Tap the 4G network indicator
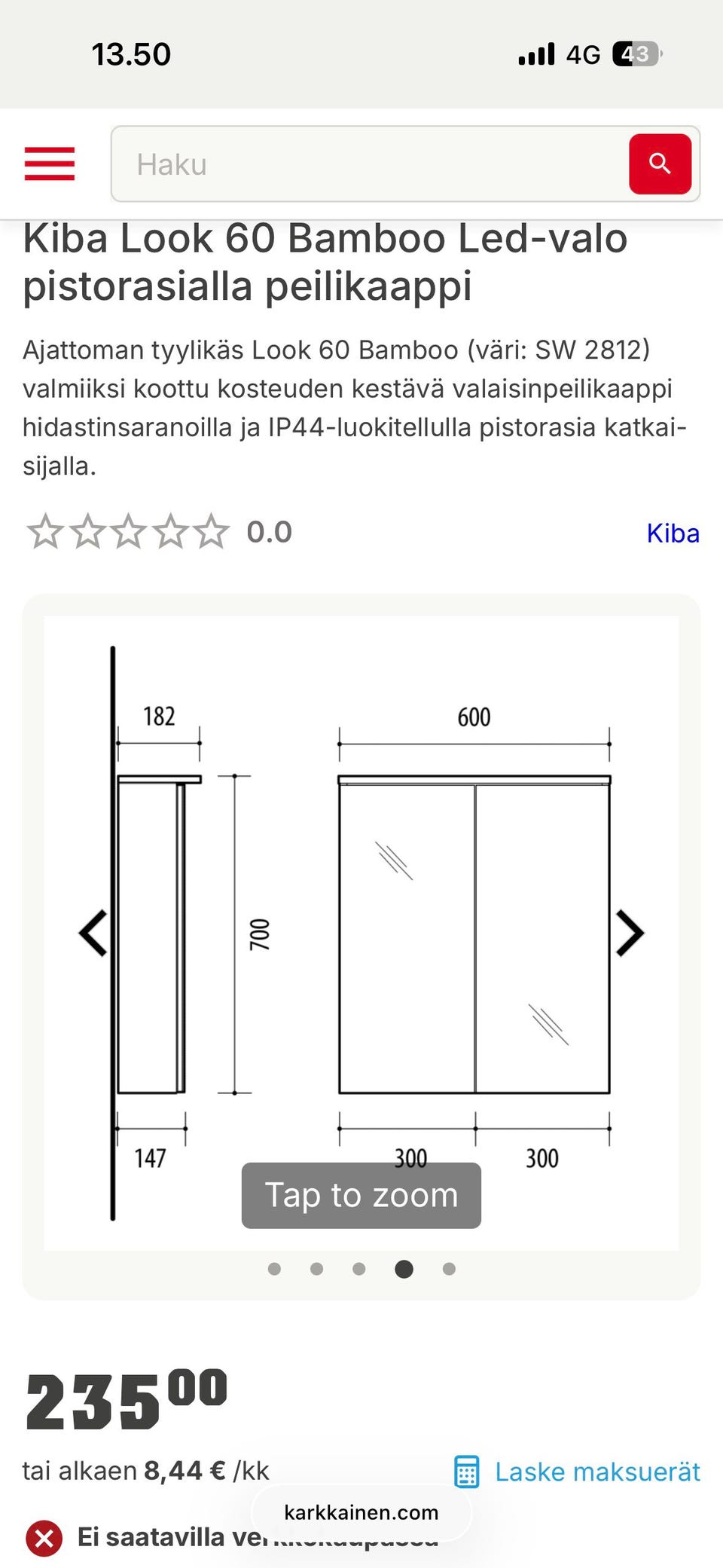This screenshot has height=1568, width=723. (584, 53)
